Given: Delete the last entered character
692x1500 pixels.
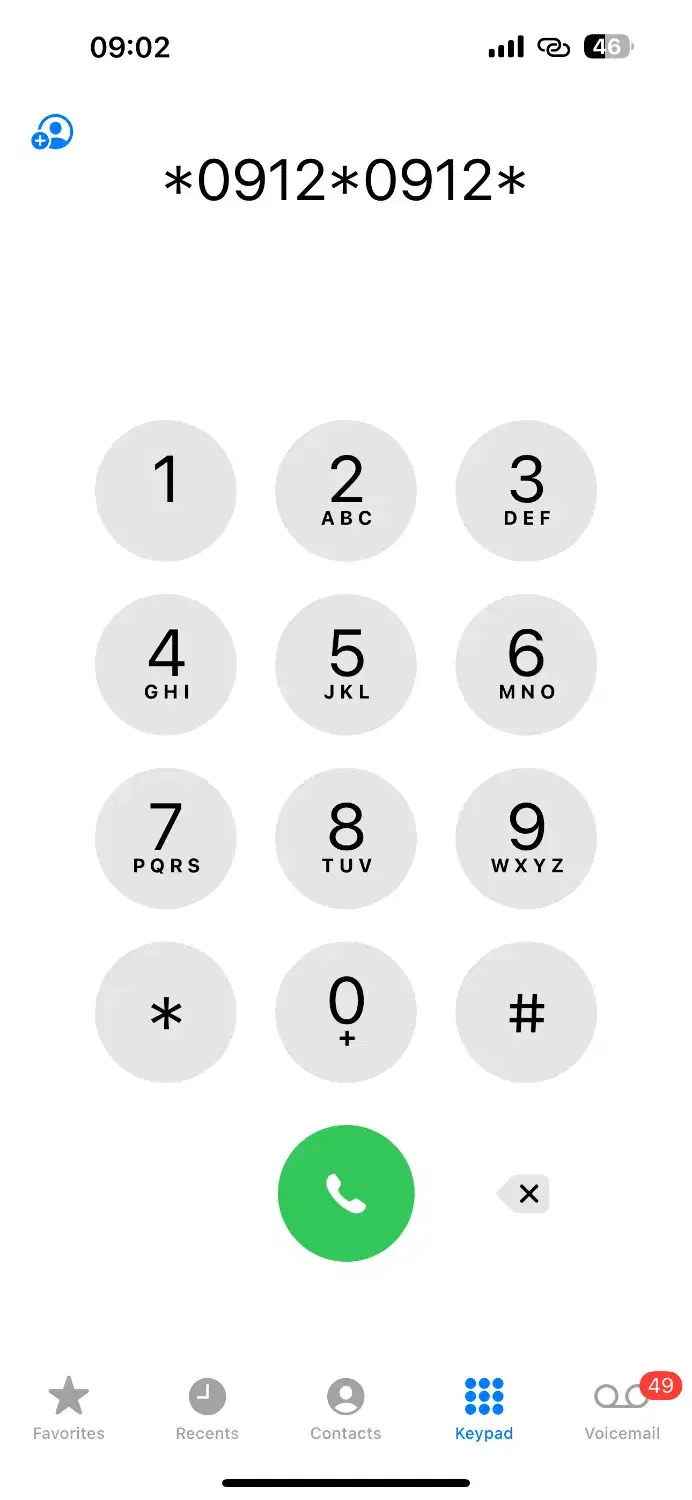Looking at the screenshot, I should 525,1193.
